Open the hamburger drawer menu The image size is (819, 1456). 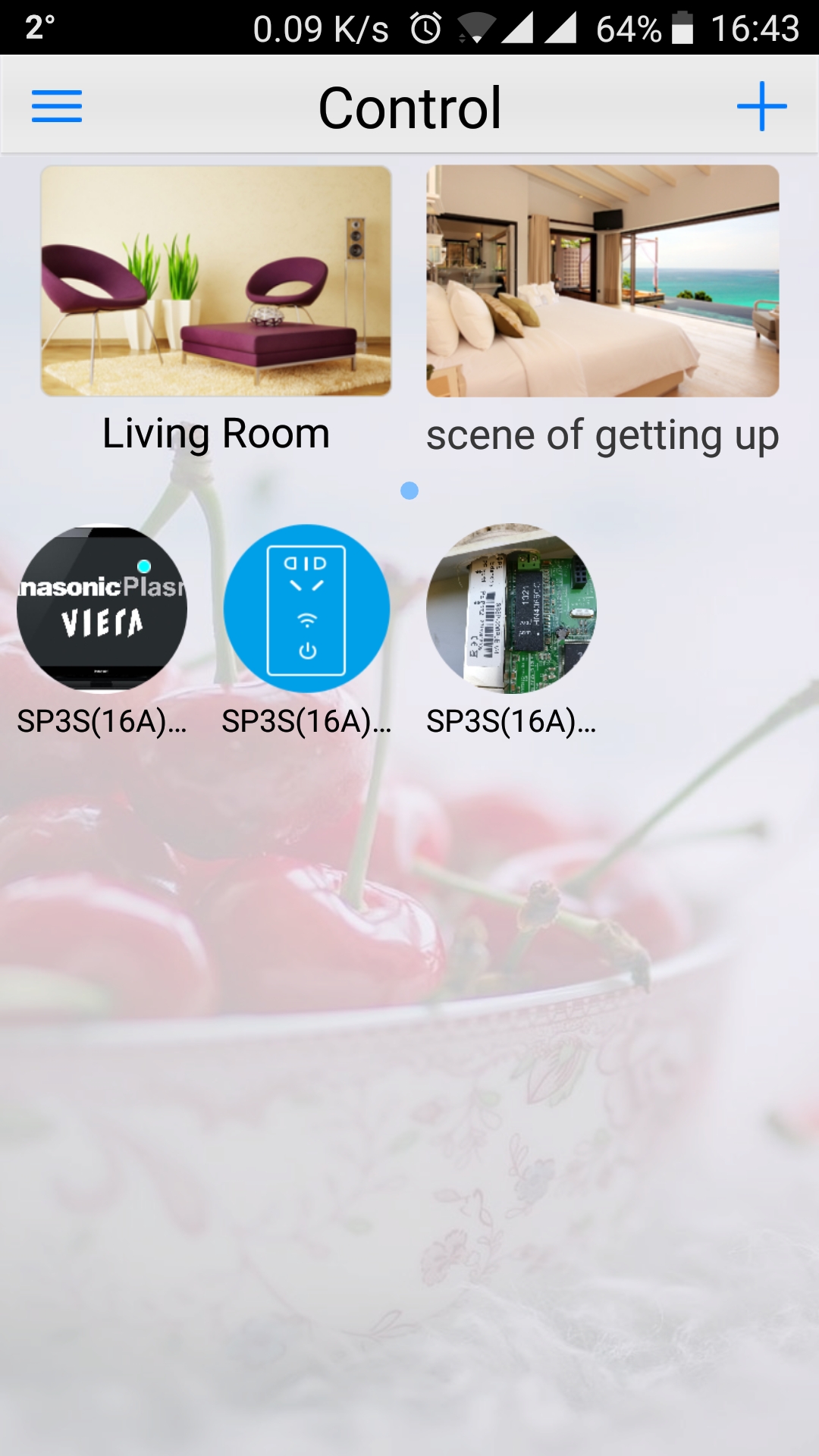point(57,106)
